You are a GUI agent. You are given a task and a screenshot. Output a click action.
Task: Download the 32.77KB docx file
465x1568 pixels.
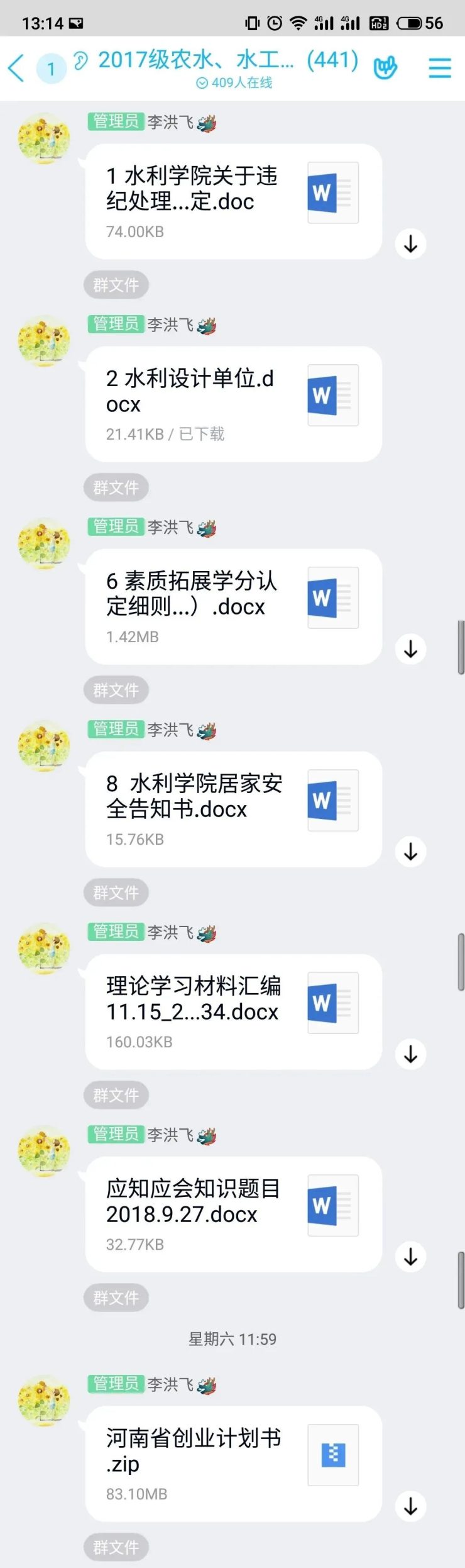pos(410,1257)
